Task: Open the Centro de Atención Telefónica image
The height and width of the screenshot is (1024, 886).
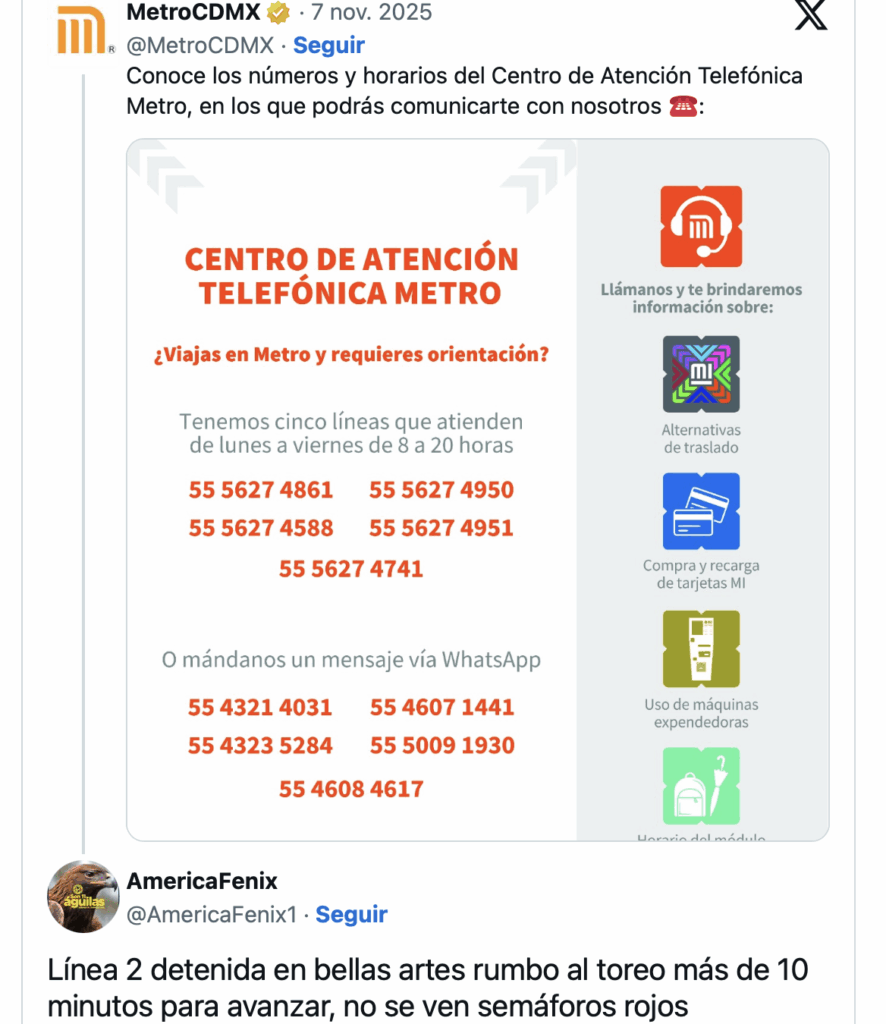Action: click(477, 489)
